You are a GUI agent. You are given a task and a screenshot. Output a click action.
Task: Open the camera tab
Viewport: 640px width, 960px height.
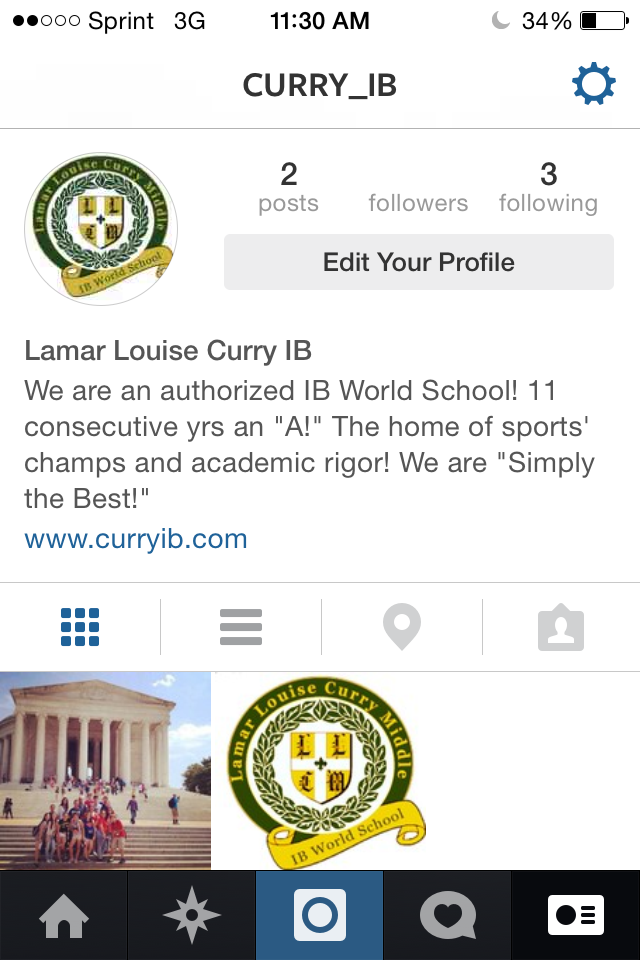pyautogui.click(x=320, y=915)
